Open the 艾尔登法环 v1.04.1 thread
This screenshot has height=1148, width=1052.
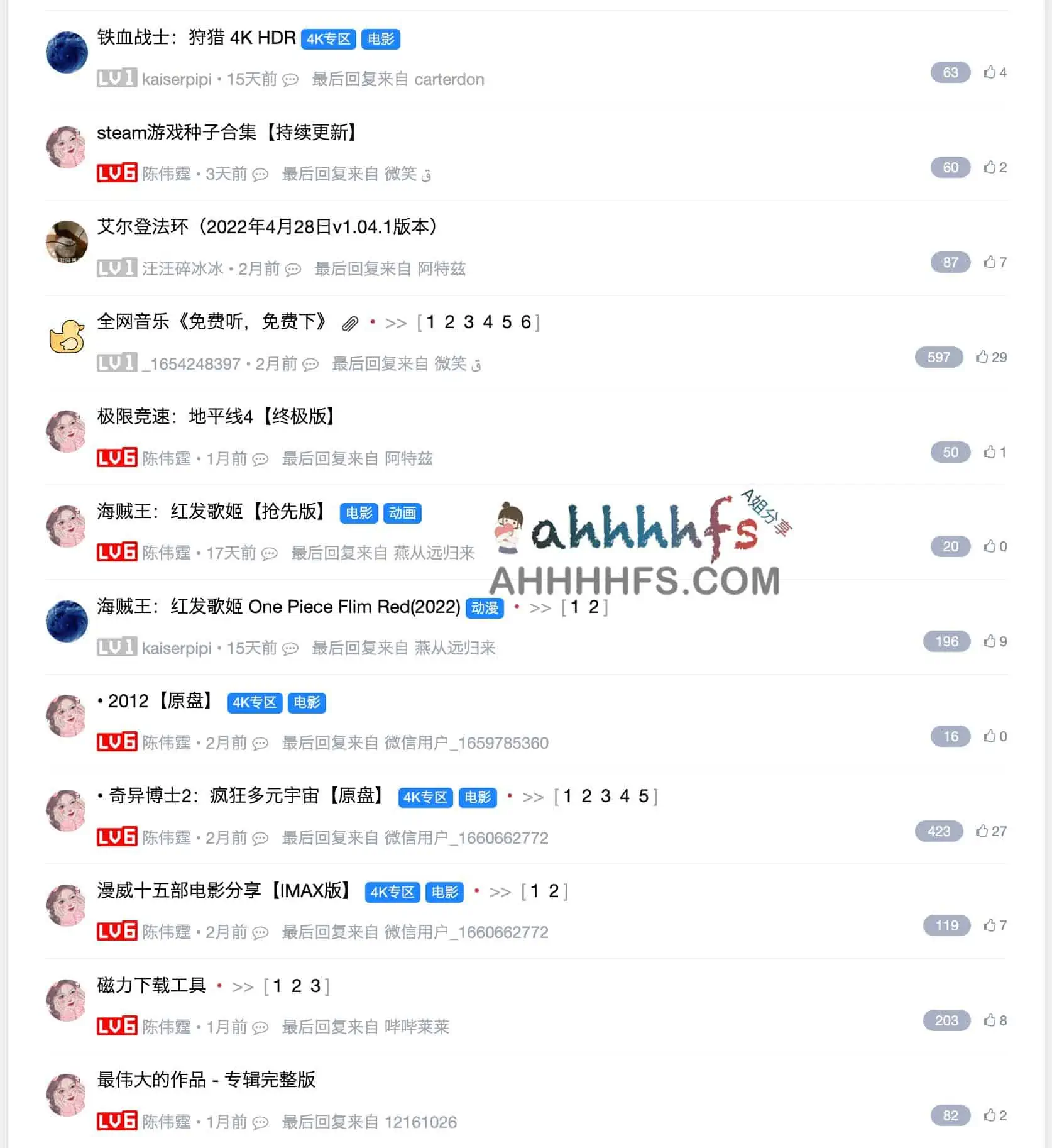pyautogui.click(x=266, y=227)
